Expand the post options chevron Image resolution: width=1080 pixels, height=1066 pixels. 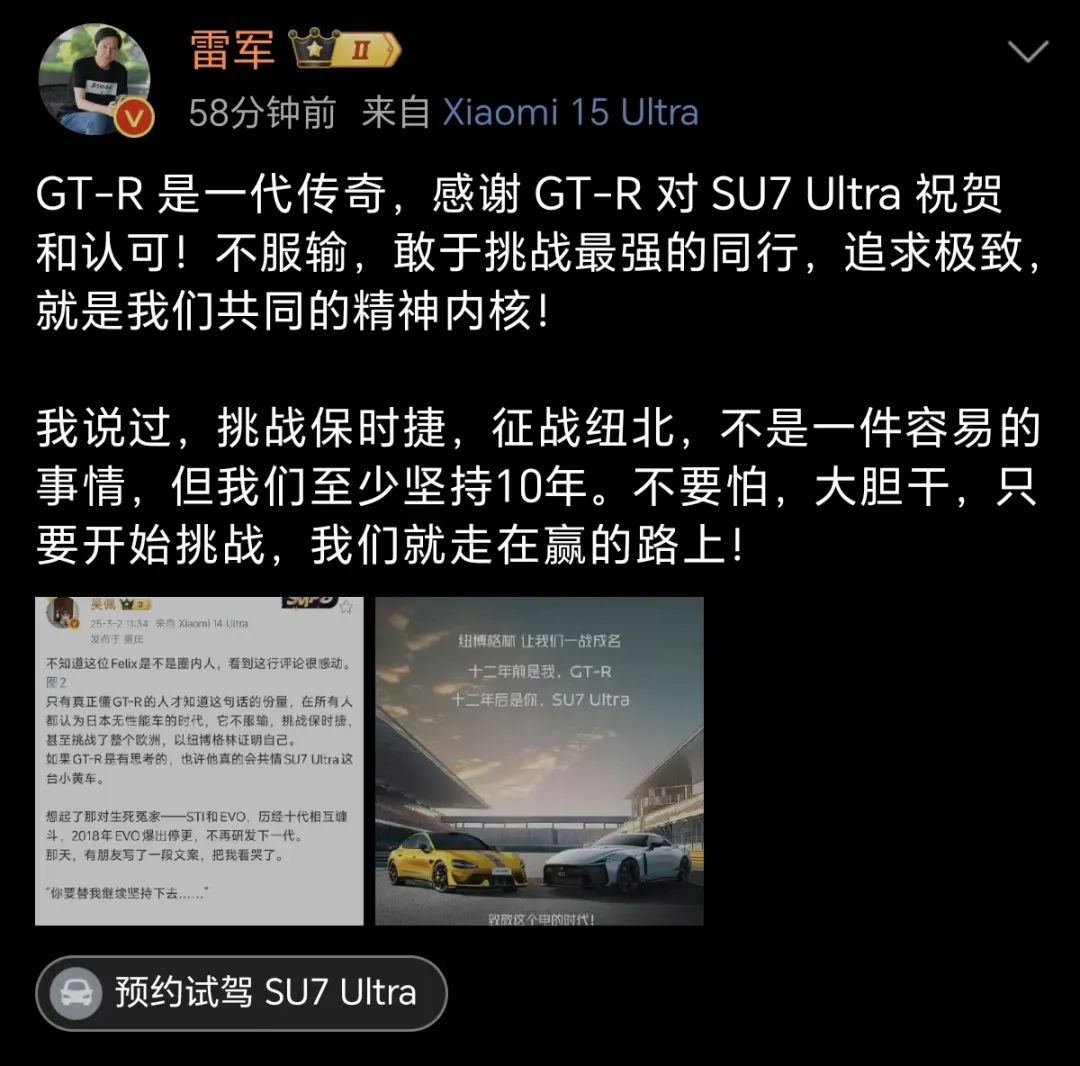tap(1027, 52)
